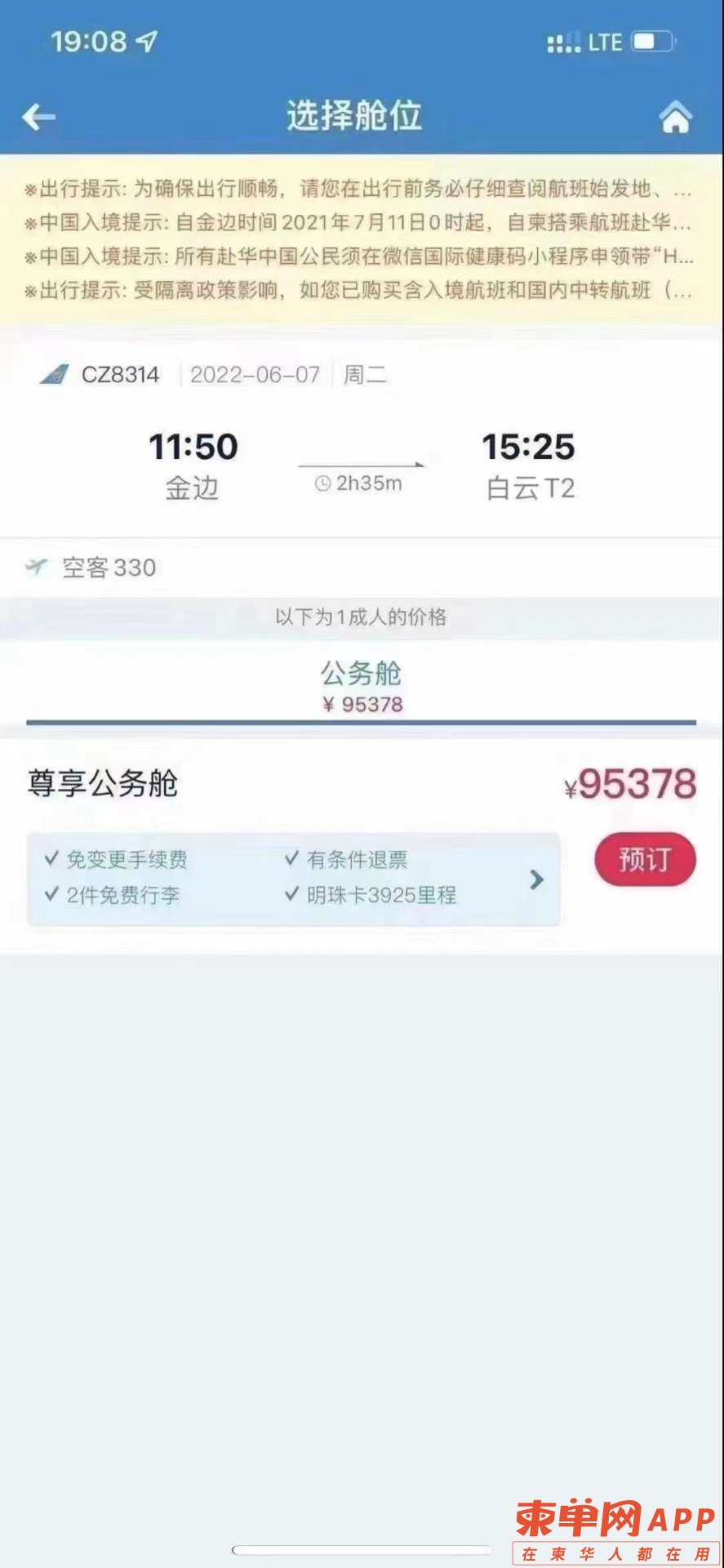Tap the red 预订 button
724x1568 pixels.
pos(644,859)
